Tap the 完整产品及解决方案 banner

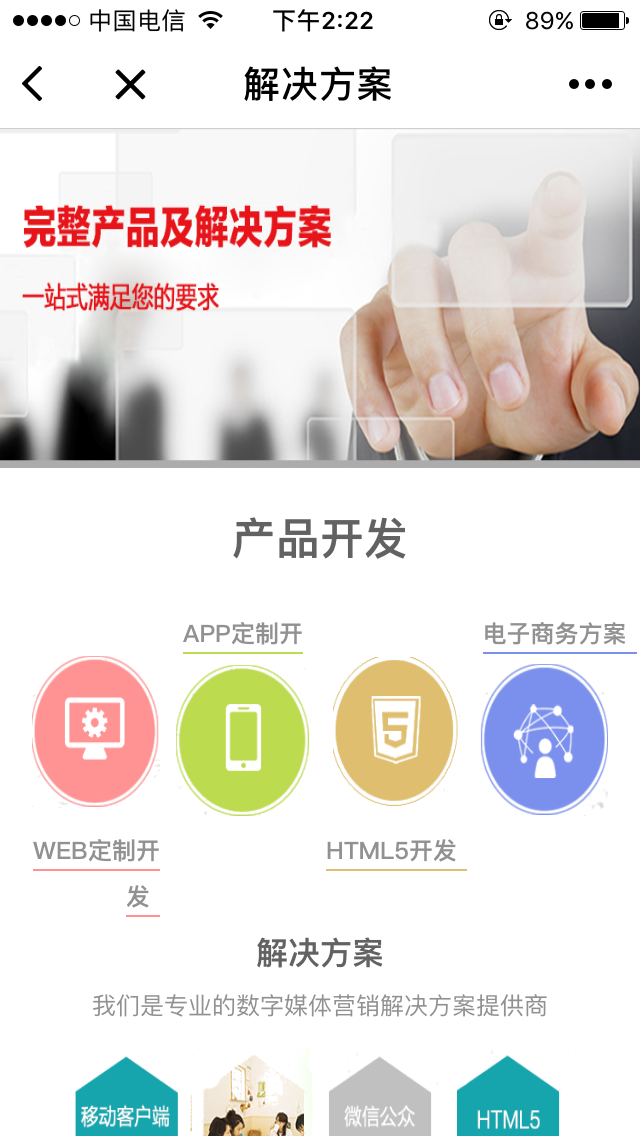click(320, 295)
